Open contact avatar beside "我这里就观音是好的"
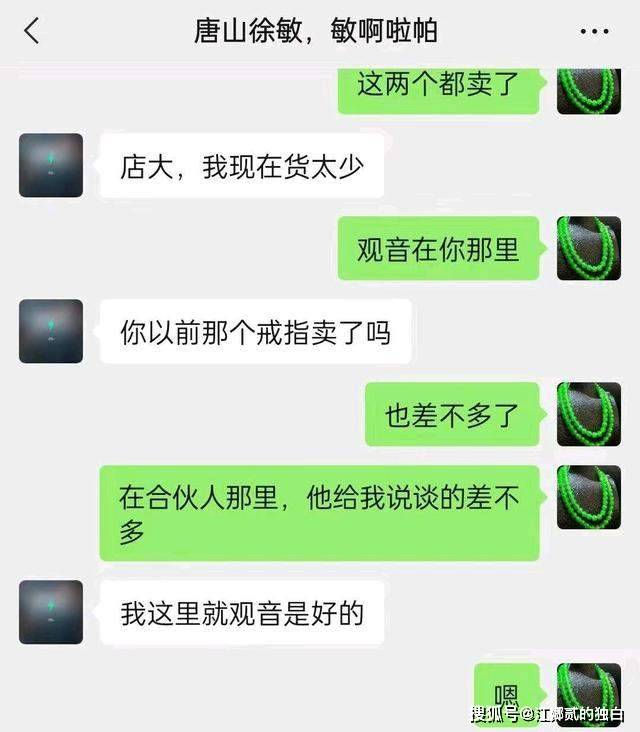 pyautogui.click(x=51, y=612)
